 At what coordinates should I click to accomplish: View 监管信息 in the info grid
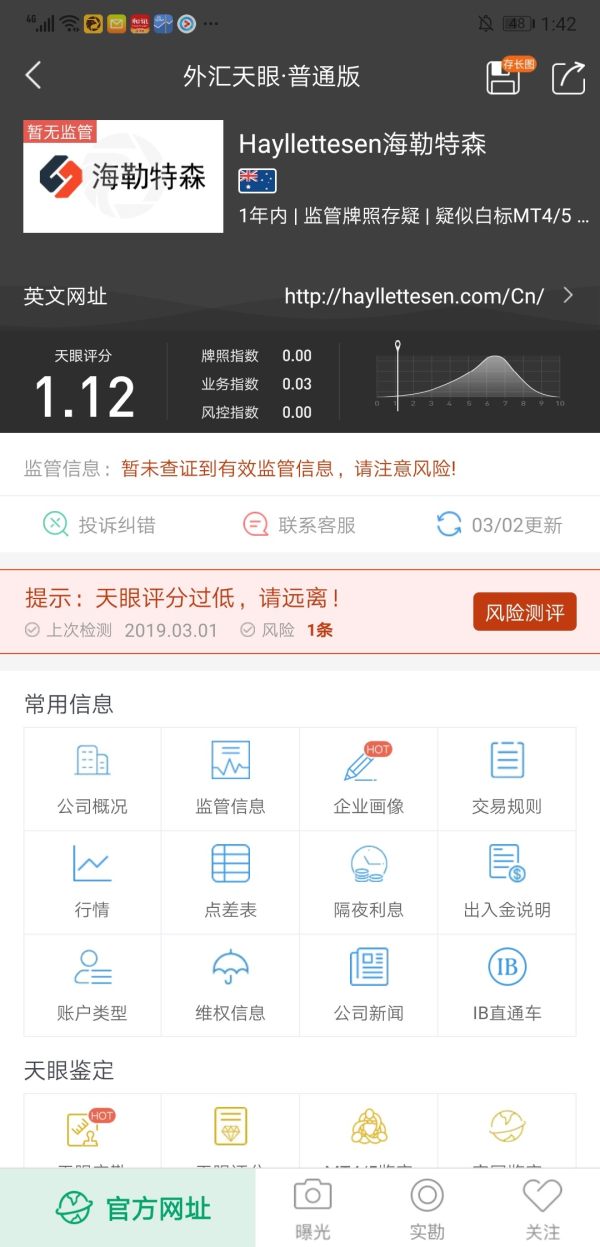(x=230, y=778)
